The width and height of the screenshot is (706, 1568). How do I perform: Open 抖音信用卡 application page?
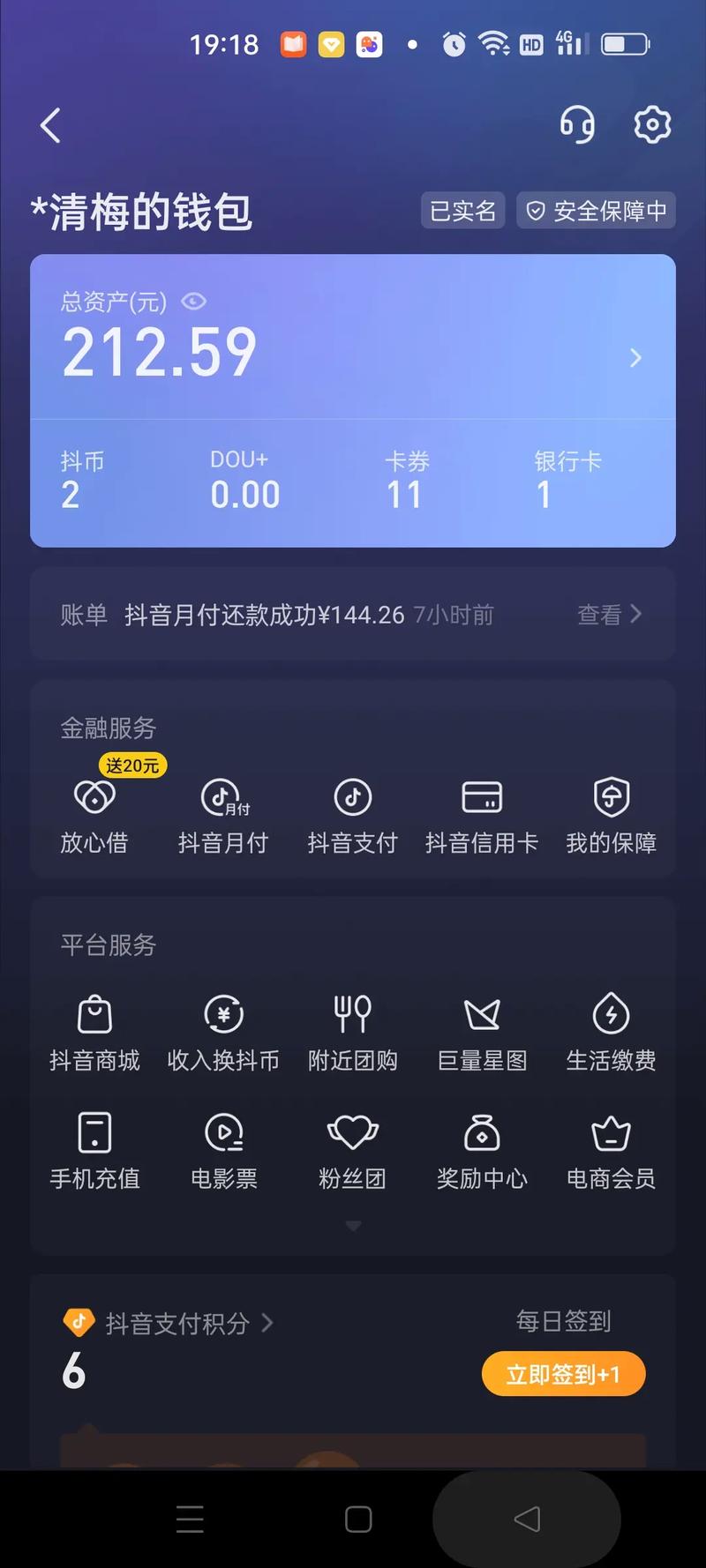pos(481,816)
